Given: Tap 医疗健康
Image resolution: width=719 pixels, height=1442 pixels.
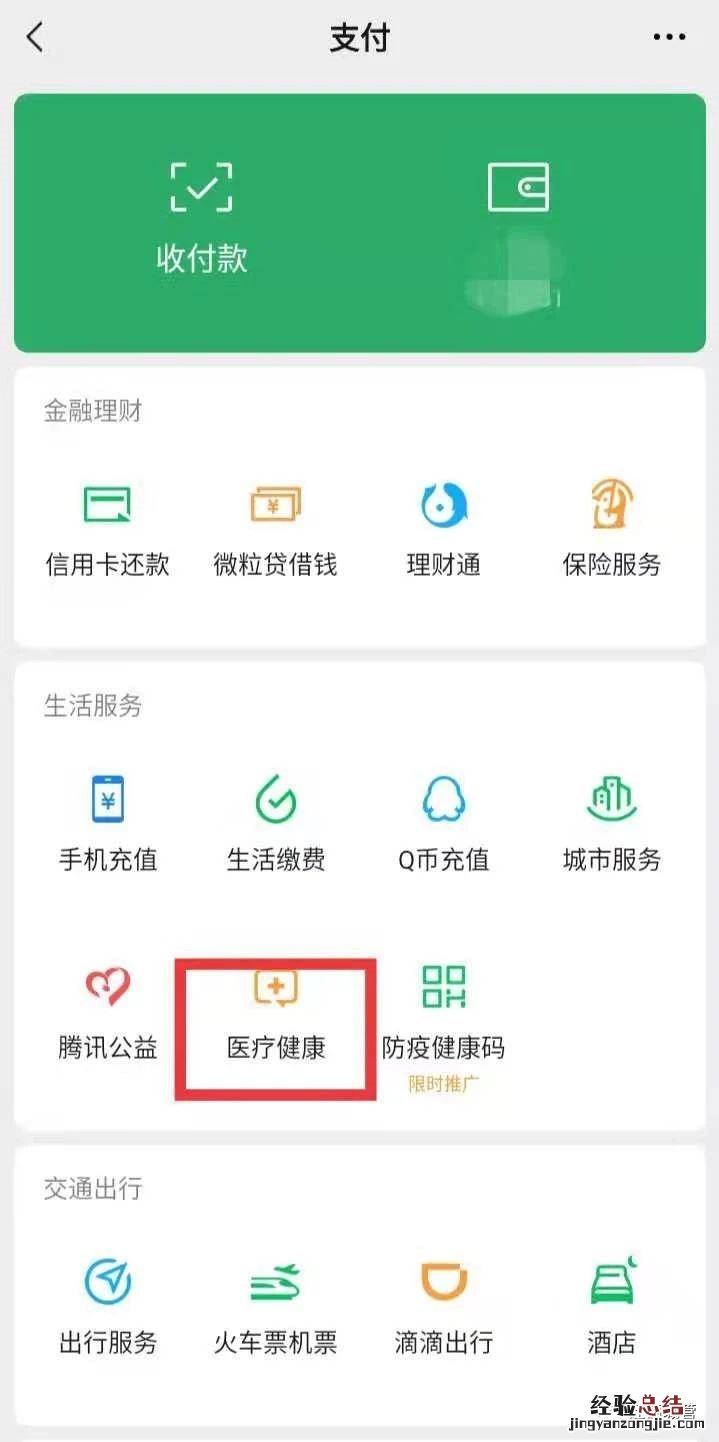Looking at the screenshot, I should [x=275, y=1014].
